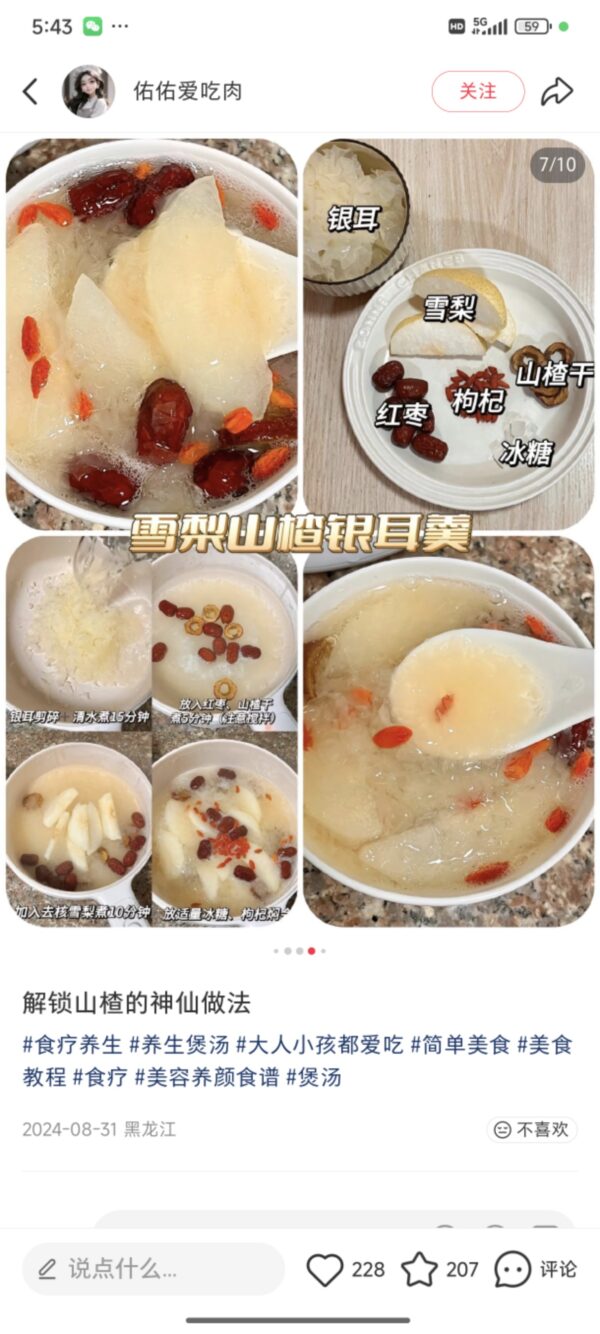Go back using the top-left arrow

[30, 92]
